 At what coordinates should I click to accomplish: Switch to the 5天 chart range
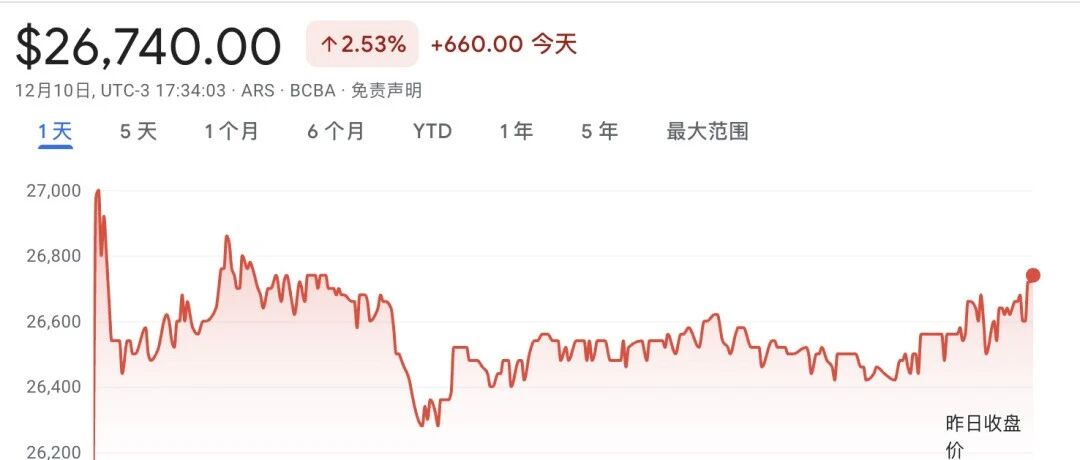coord(138,131)
